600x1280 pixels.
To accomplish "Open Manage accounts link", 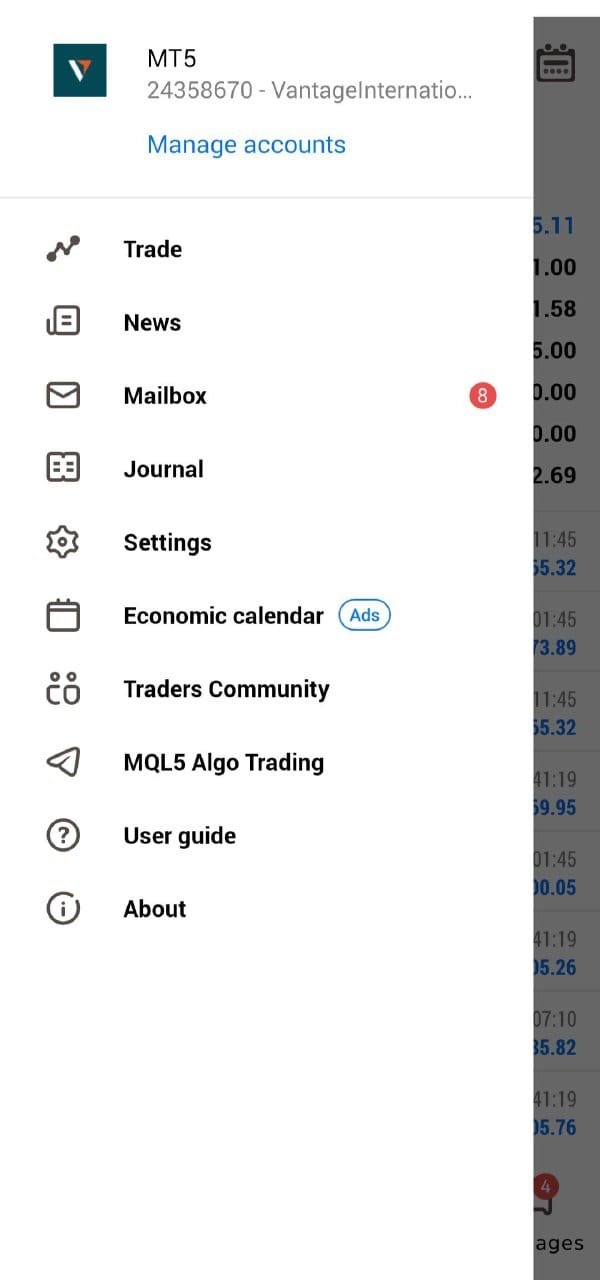I will 246,145.
